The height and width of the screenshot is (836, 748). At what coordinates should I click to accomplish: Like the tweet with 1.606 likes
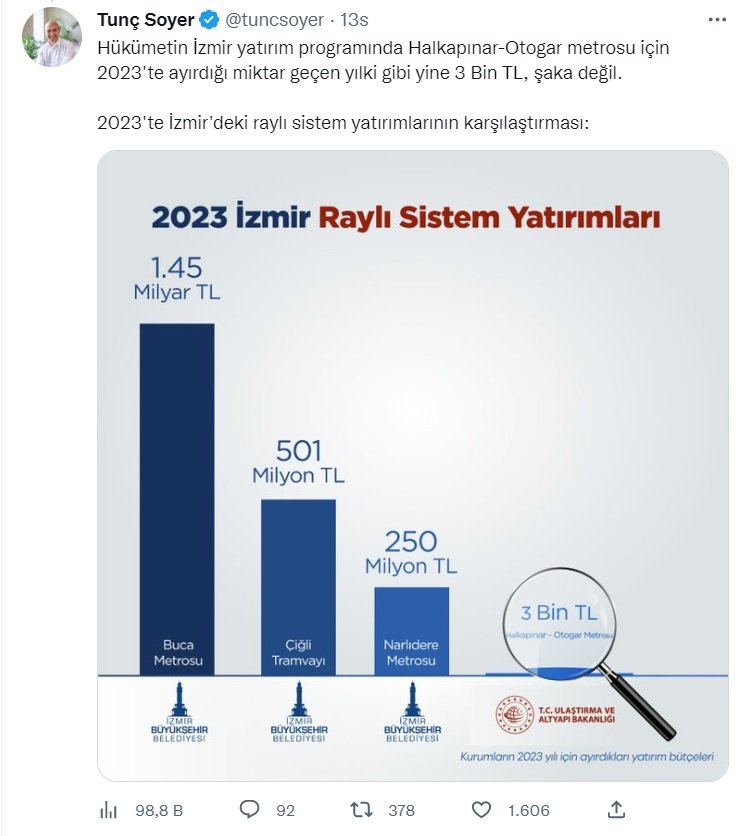click(482, 809)
